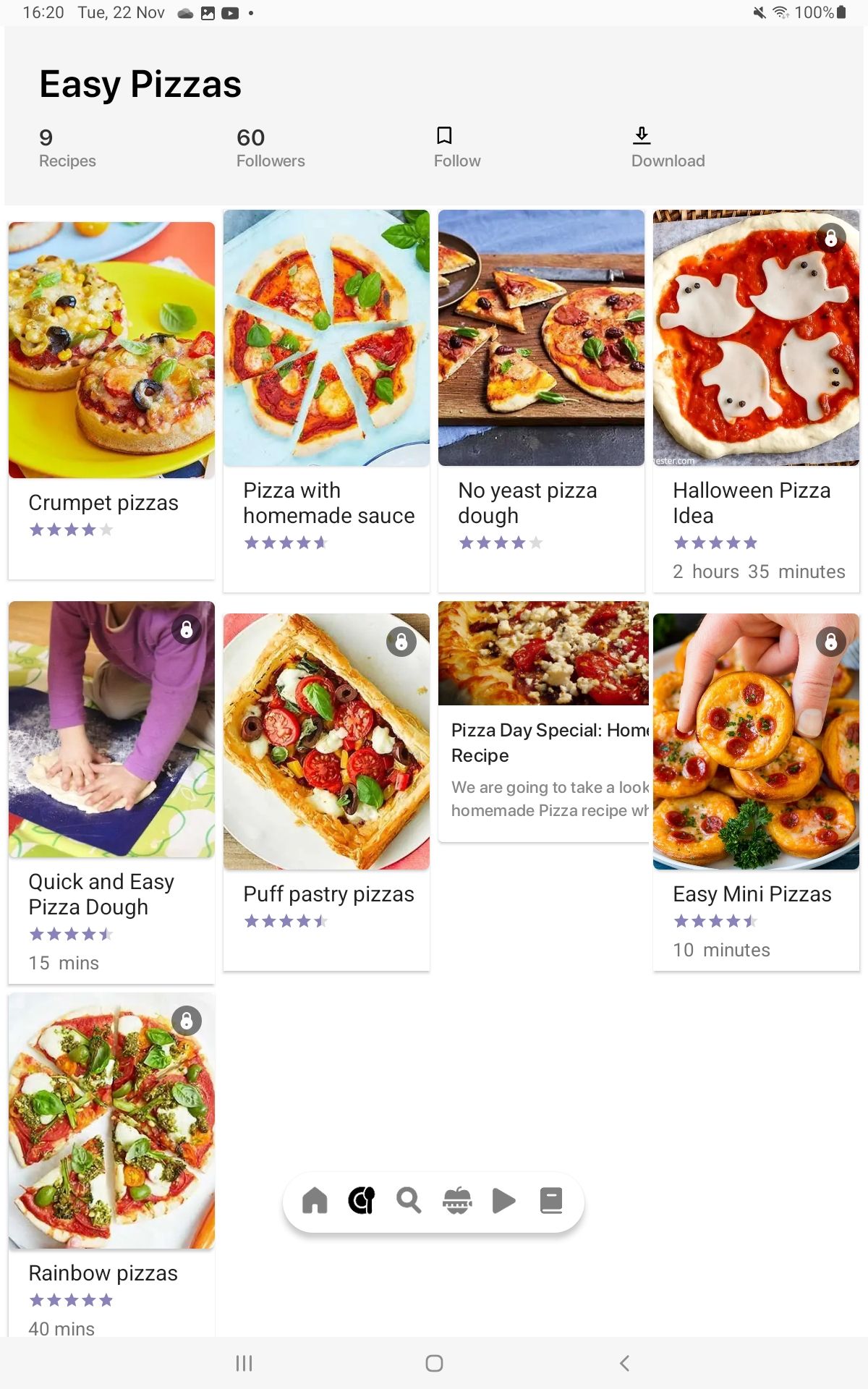
Task: Open the apple basket tab
Action: click(457, 1201)
